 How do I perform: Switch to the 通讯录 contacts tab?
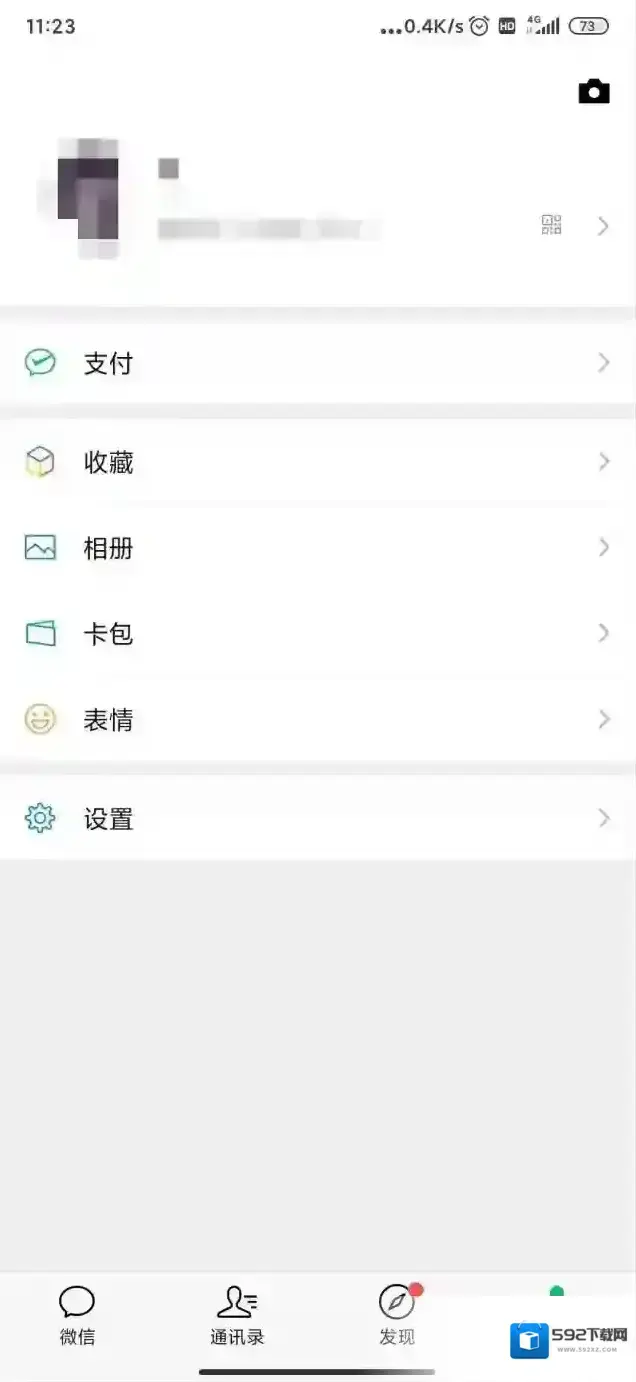tap(237, 1314)
